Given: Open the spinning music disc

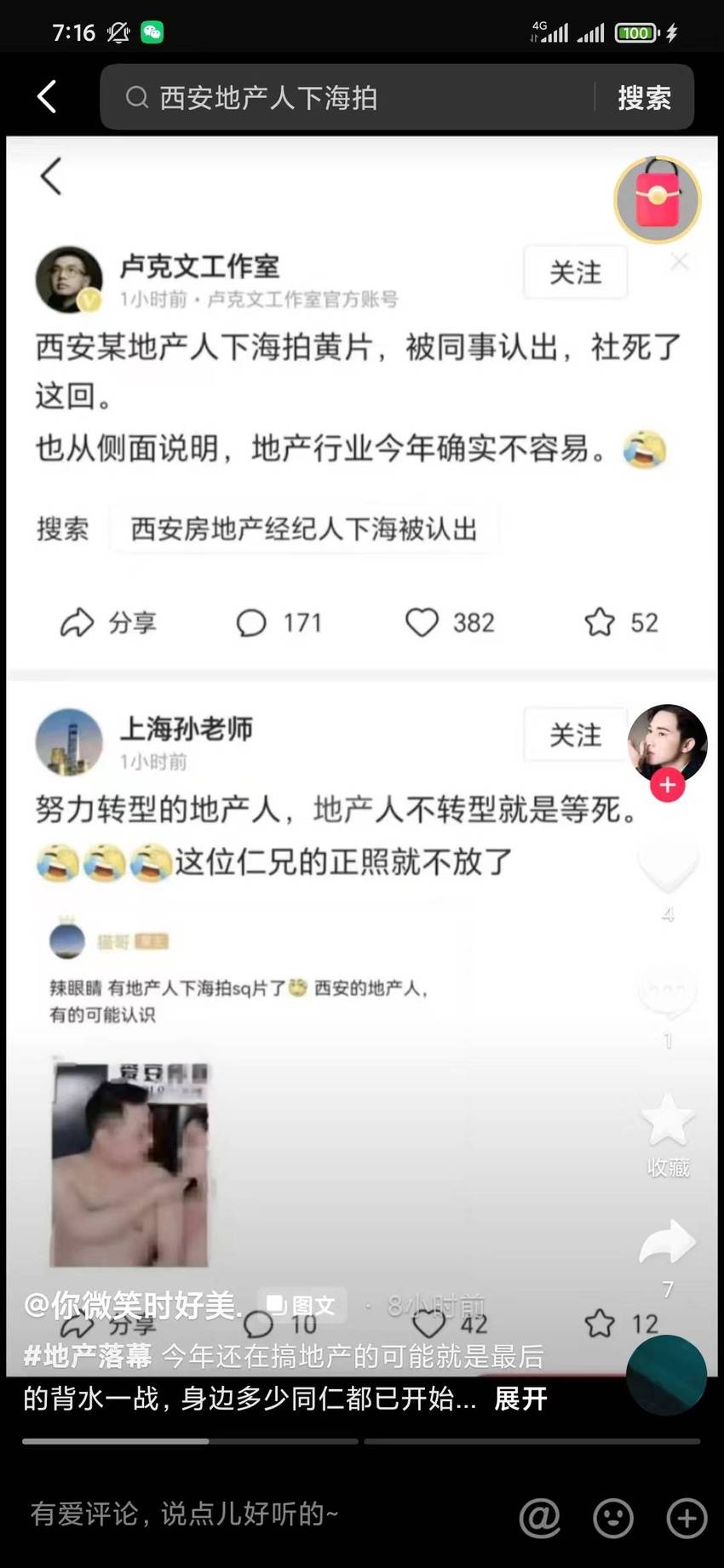Looking at the screenshot, I should pyautogui.click(x=666, y=1375).
